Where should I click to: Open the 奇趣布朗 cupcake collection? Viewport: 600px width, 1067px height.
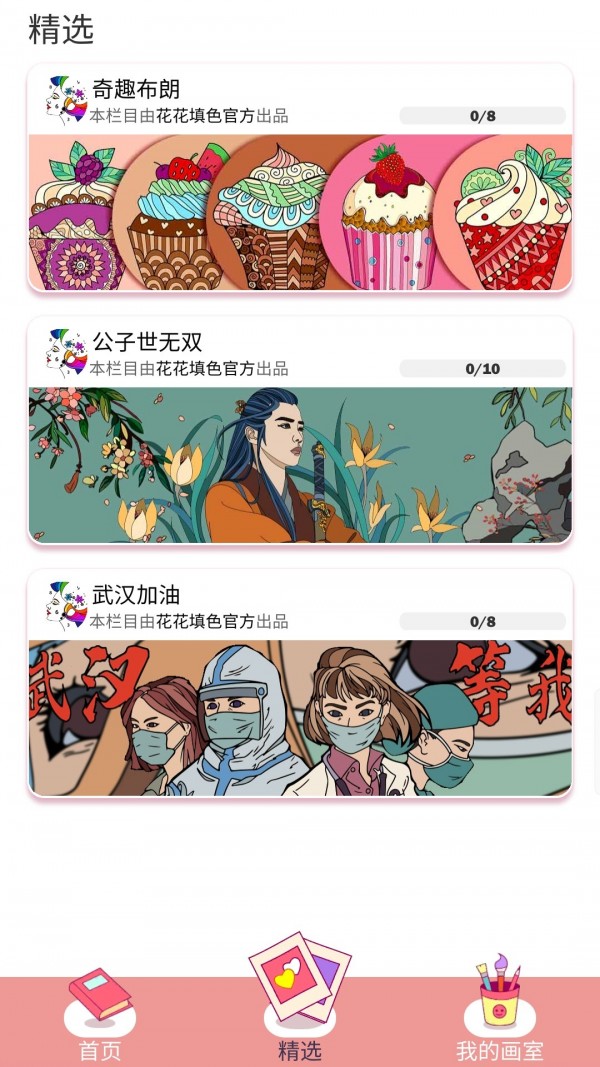click(x=300, y=178)
